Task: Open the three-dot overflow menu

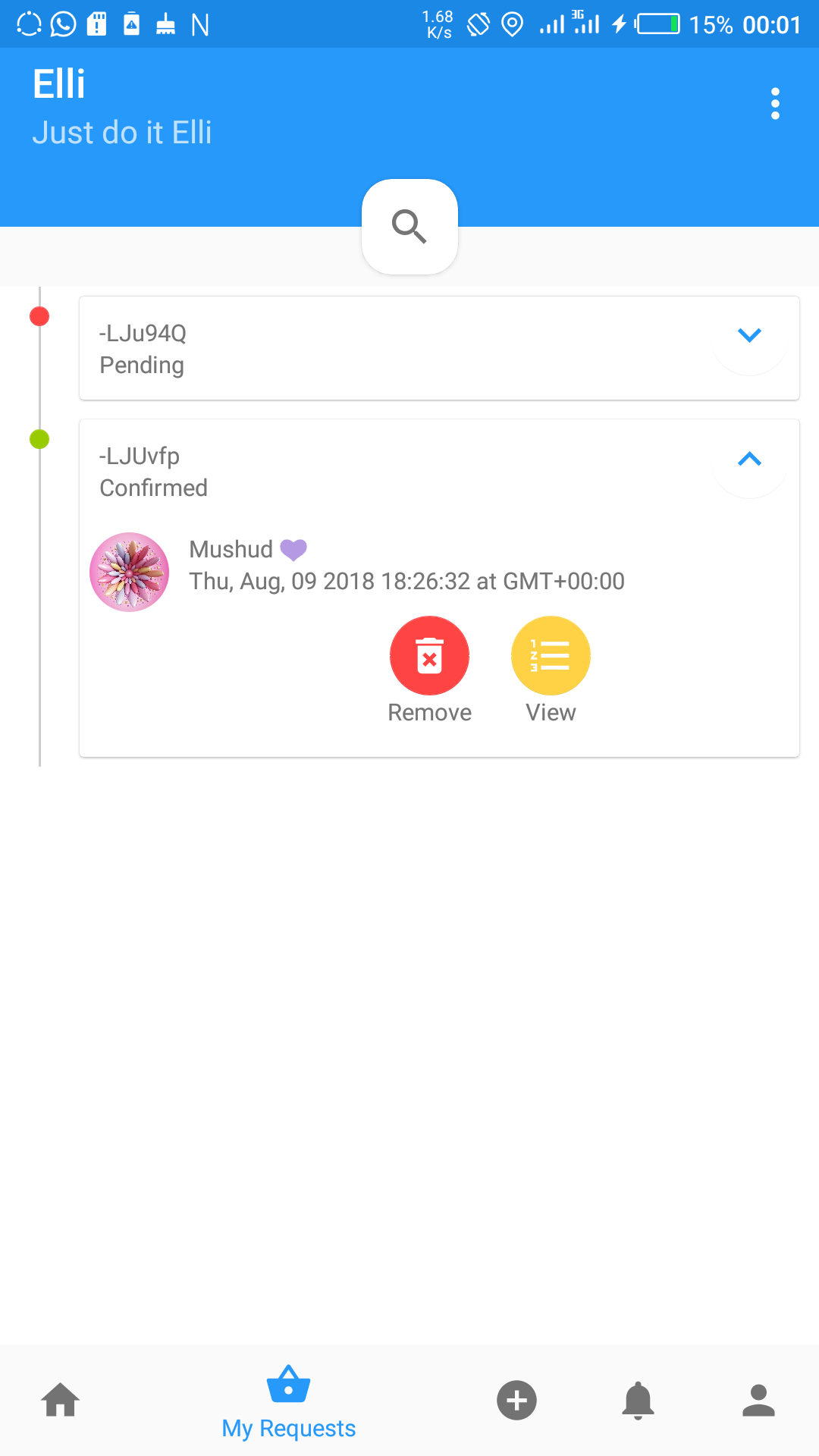Action: point(775,104)
